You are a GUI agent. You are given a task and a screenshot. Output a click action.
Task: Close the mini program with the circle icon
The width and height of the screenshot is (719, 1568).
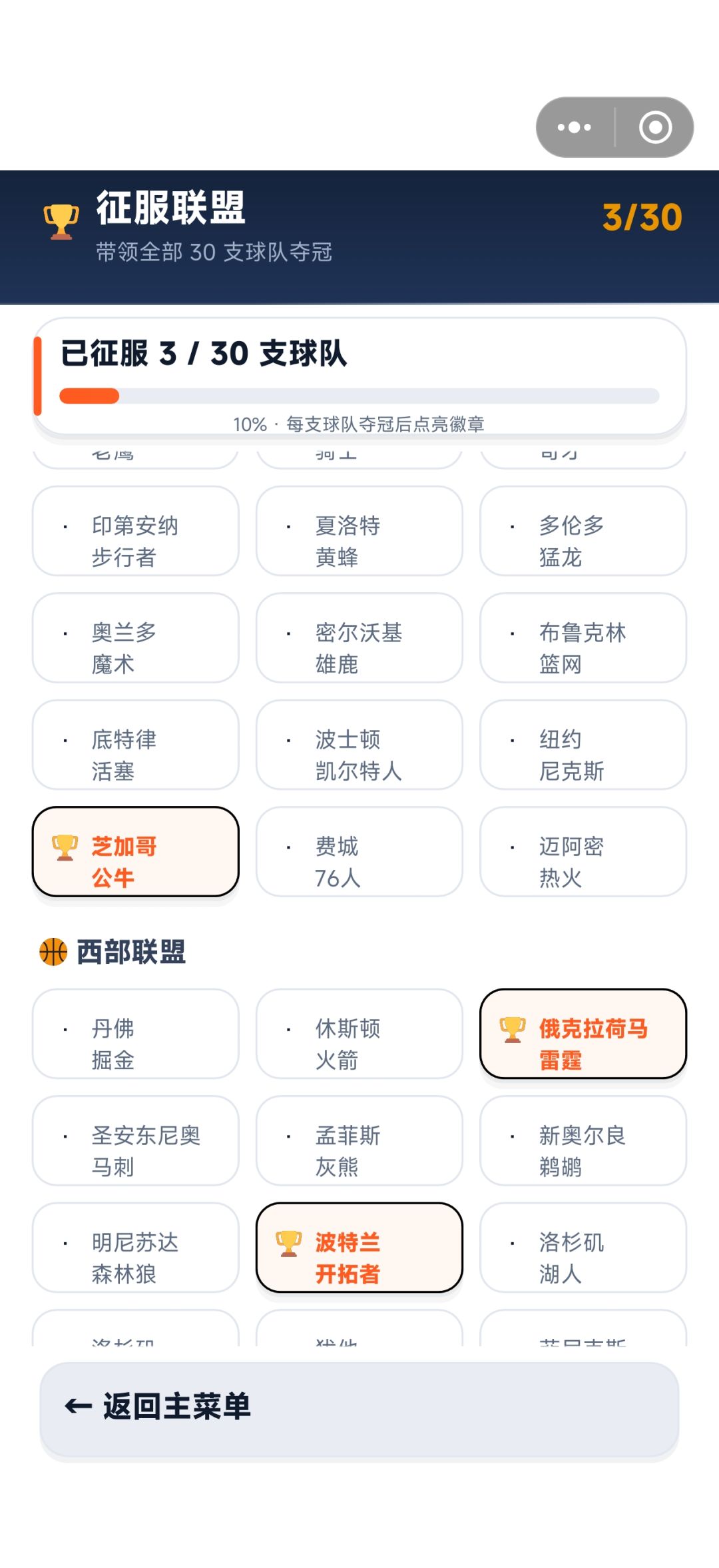coord(655,127)
